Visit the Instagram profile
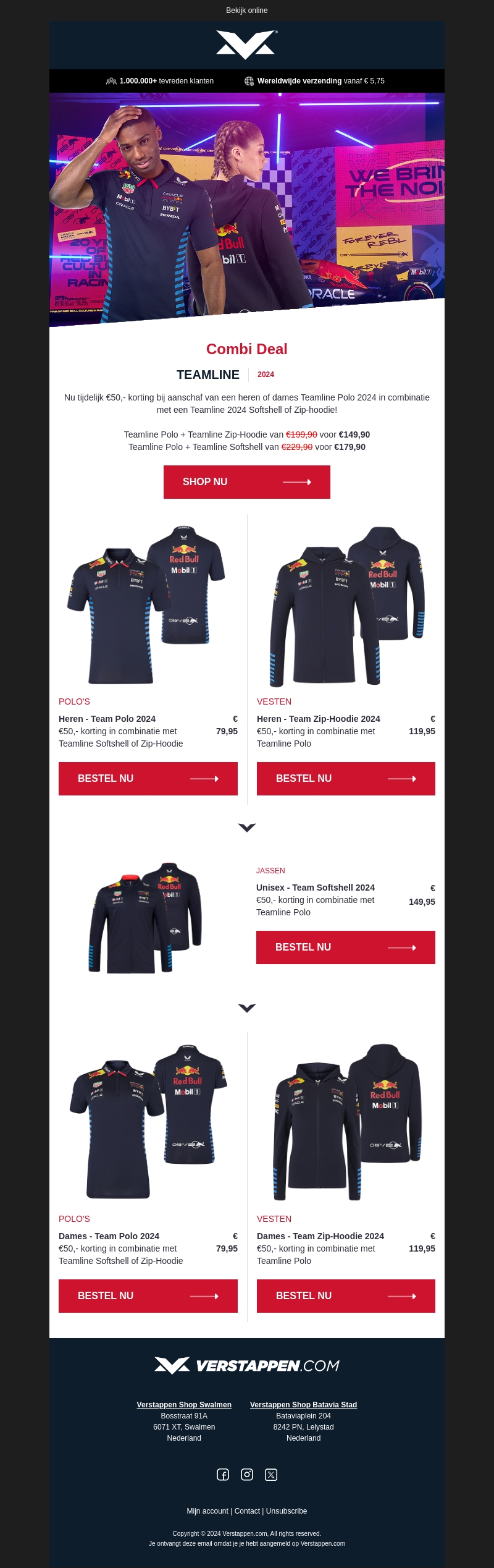The height and width of the screenshot is (1568, 494). coord(247,1475)
